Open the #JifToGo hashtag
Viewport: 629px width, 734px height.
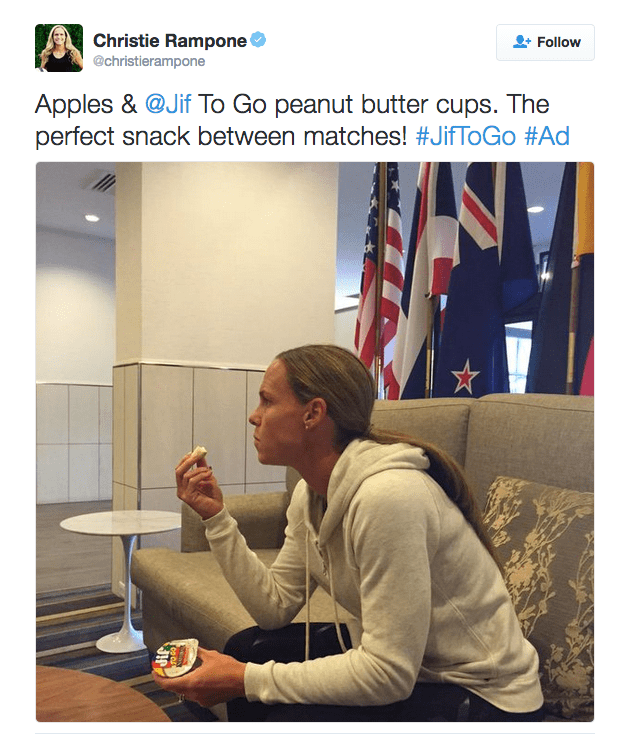click(x=465, y=136)
